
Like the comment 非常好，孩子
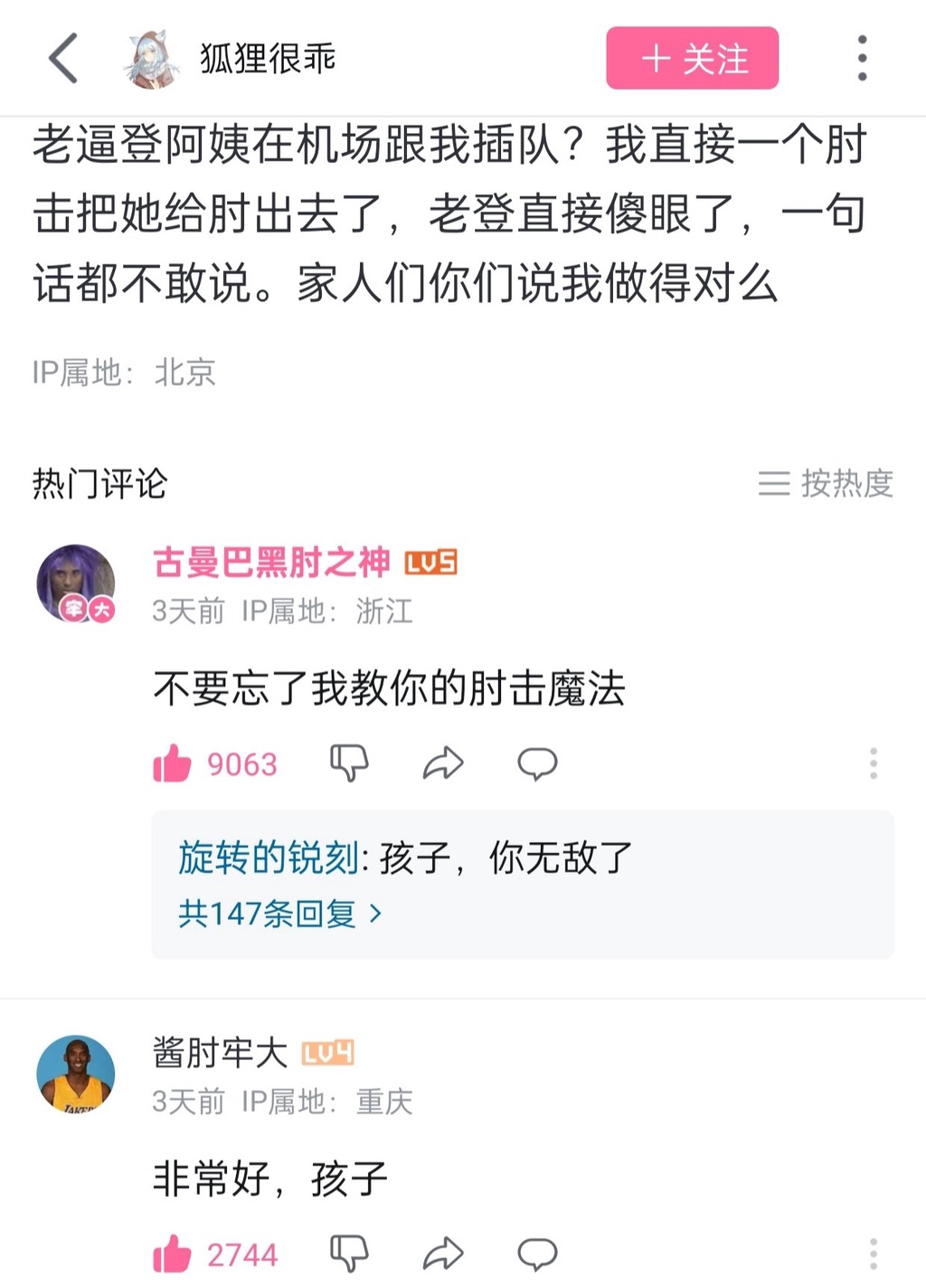173,1255
